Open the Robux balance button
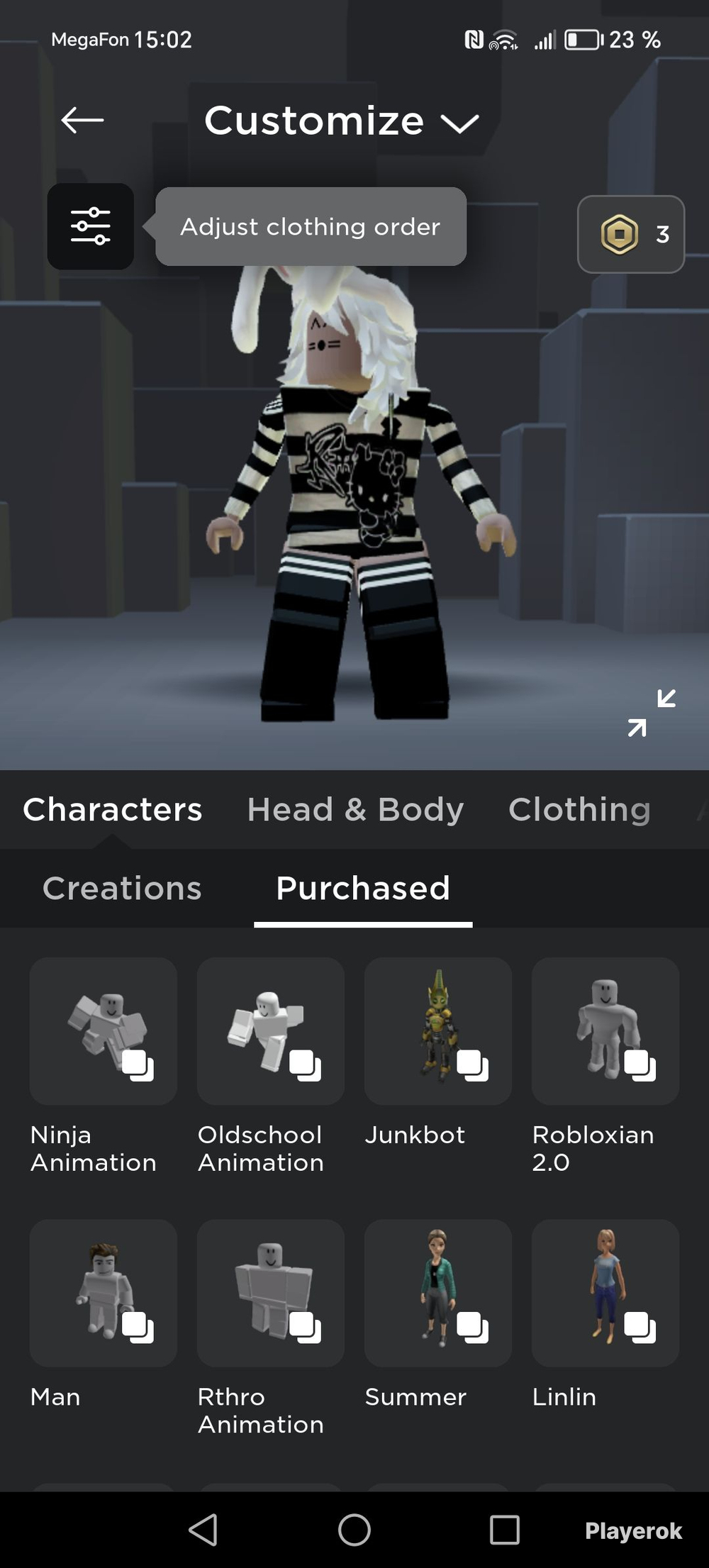 pos(631,234)
